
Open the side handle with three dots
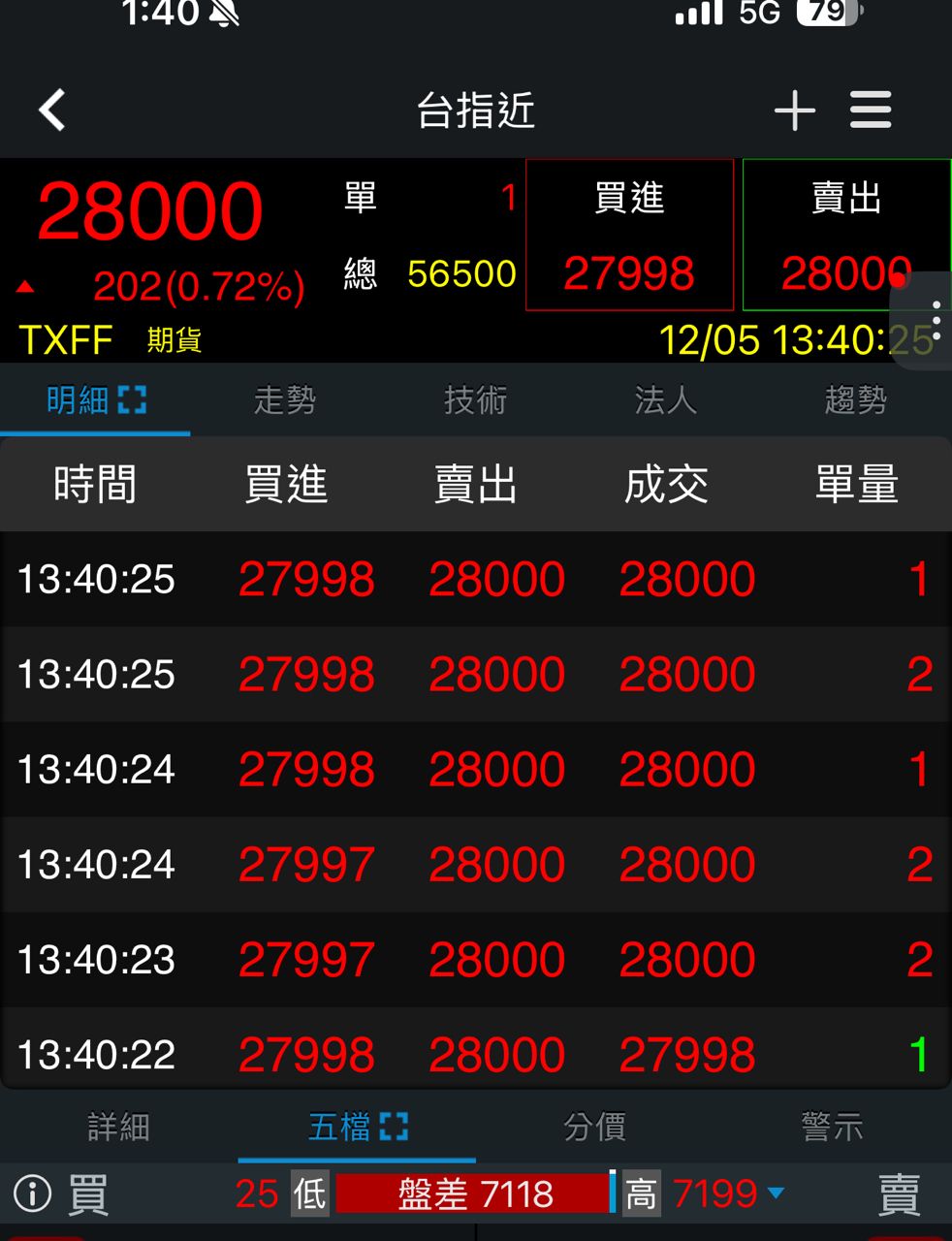[x=935, y=320]
